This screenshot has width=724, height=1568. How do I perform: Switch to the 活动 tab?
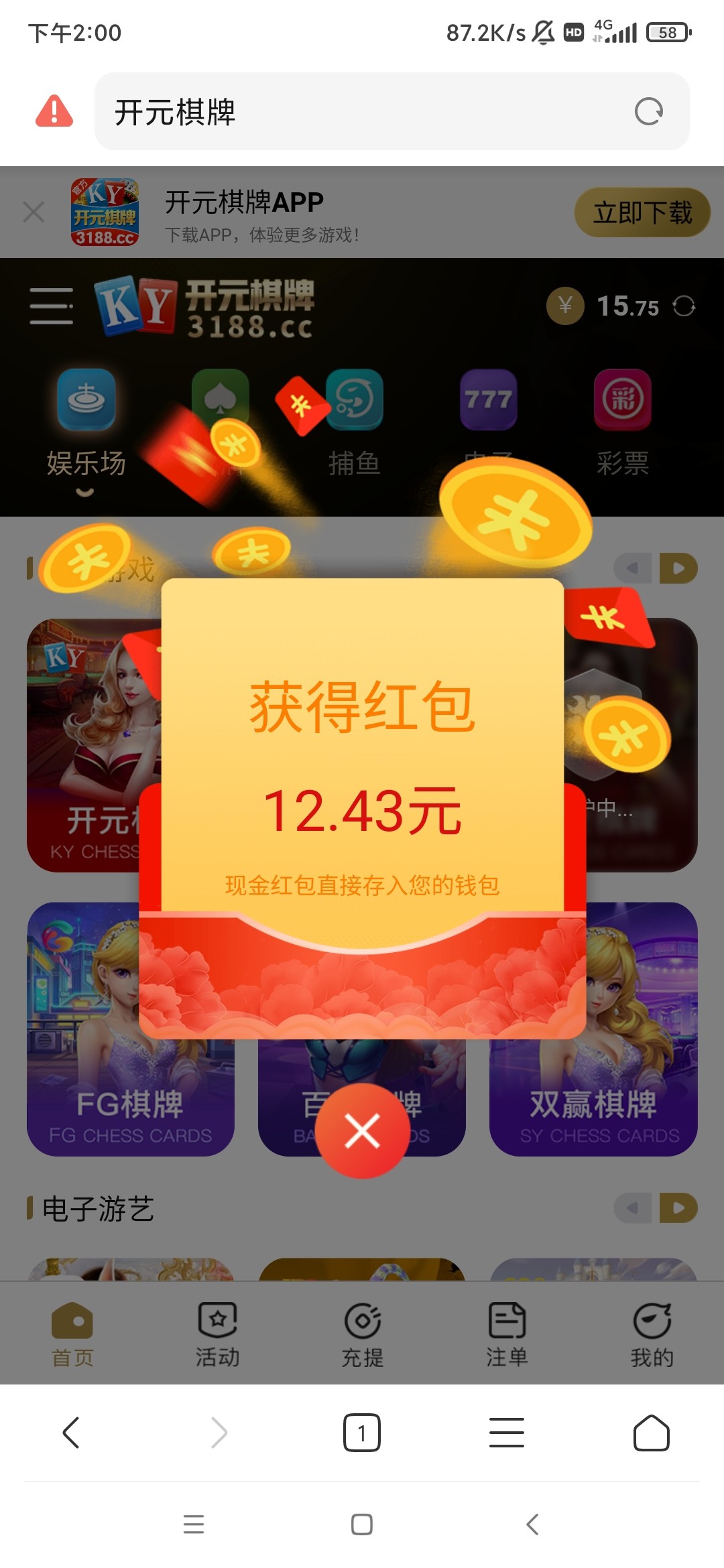pyautogui.click(x=217, y=1333)
